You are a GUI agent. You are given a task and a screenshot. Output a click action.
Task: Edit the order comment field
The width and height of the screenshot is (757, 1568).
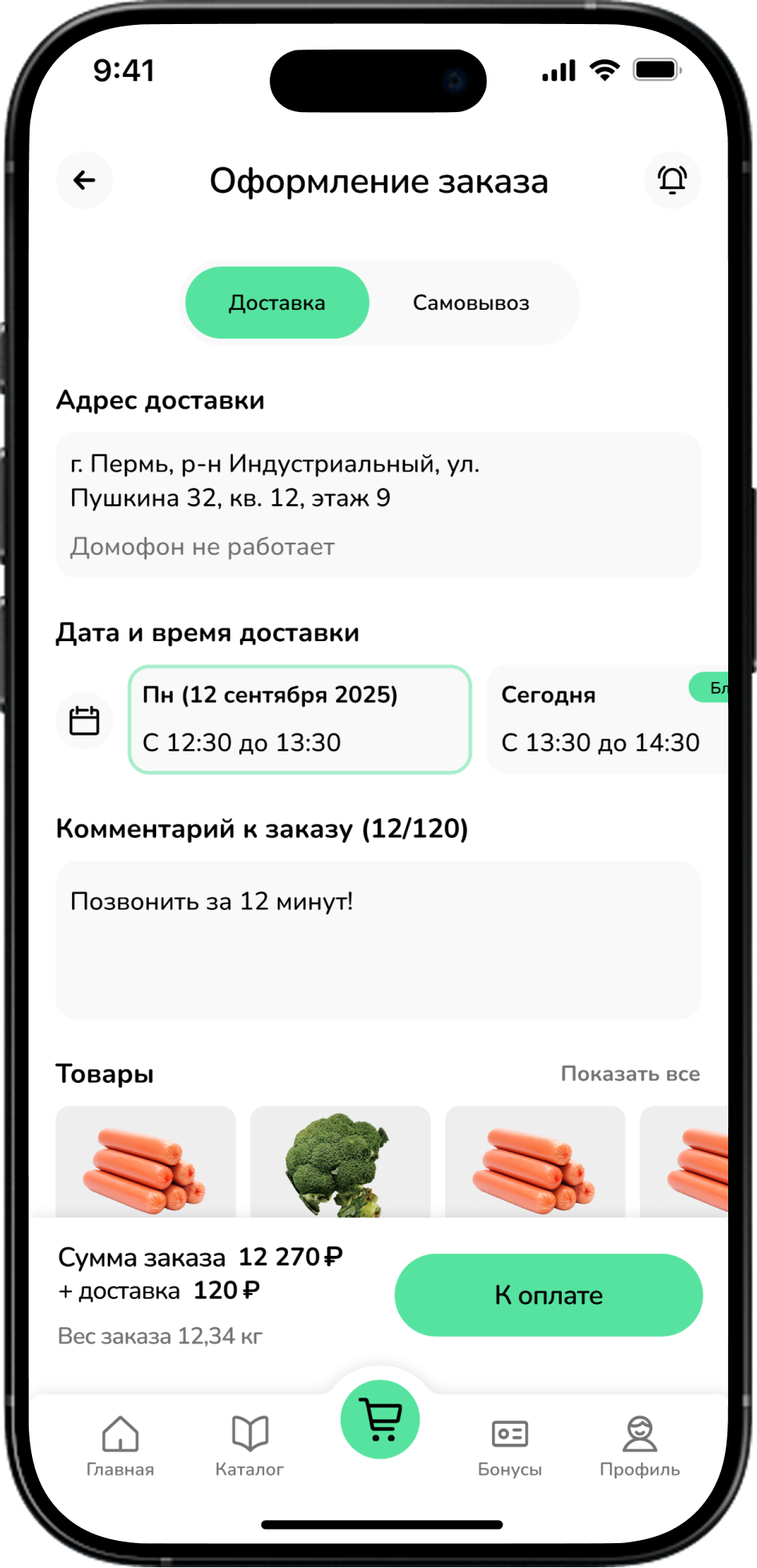[378, 940]
